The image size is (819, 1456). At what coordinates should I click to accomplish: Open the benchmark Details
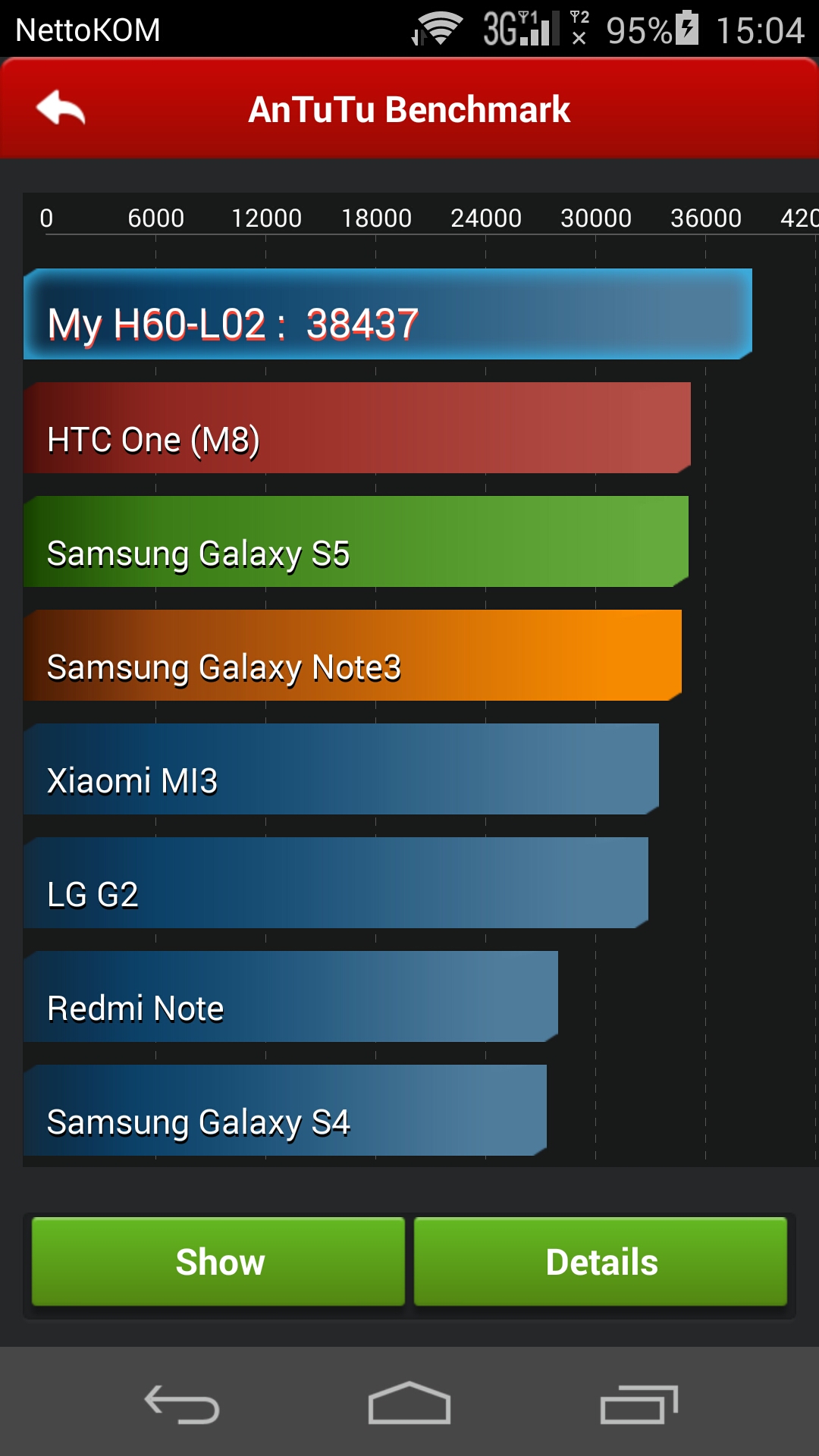(x=601, y=1262)
